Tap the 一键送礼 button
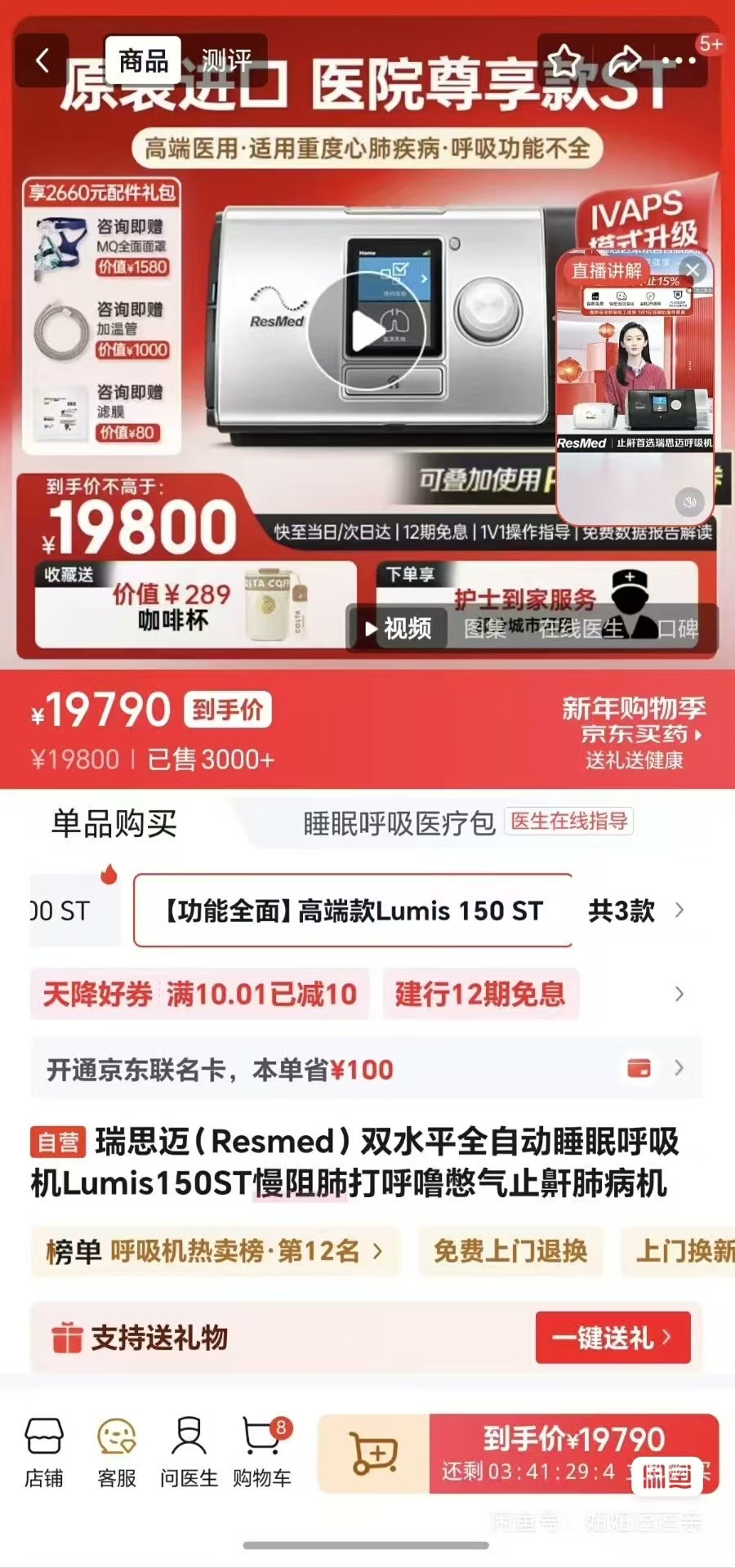This screenshot has height=1568, width=735. (612, 1337)
